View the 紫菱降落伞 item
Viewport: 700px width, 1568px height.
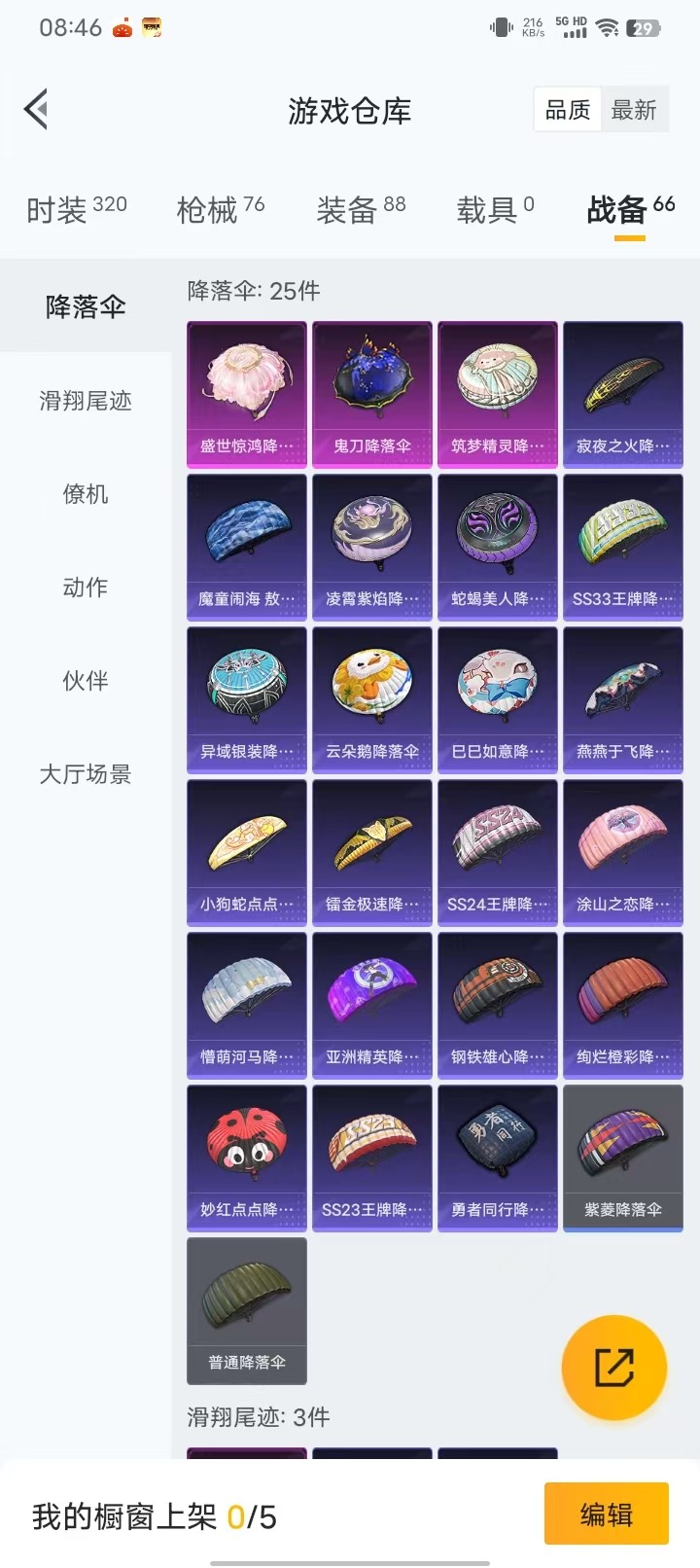point(623,1158)
